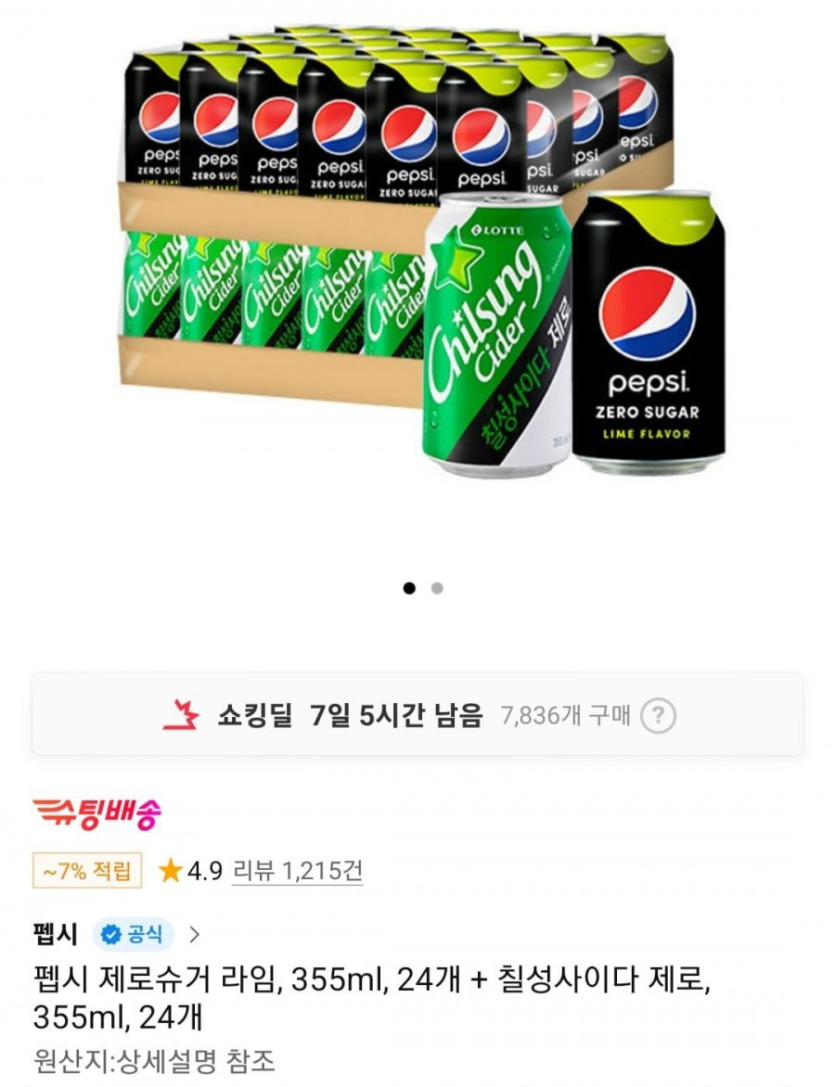Open the 1,215 reviews link

[x=297, y=871]
